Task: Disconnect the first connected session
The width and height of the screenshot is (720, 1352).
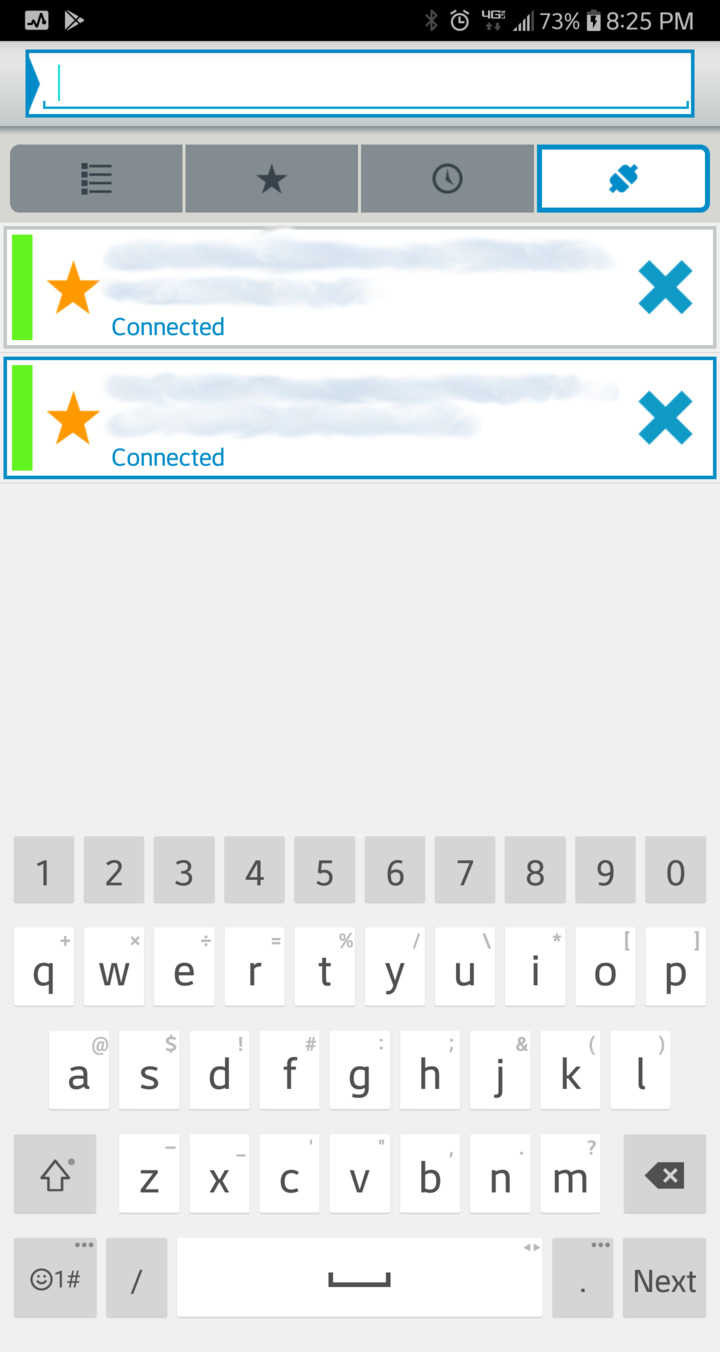Action: 665,288
